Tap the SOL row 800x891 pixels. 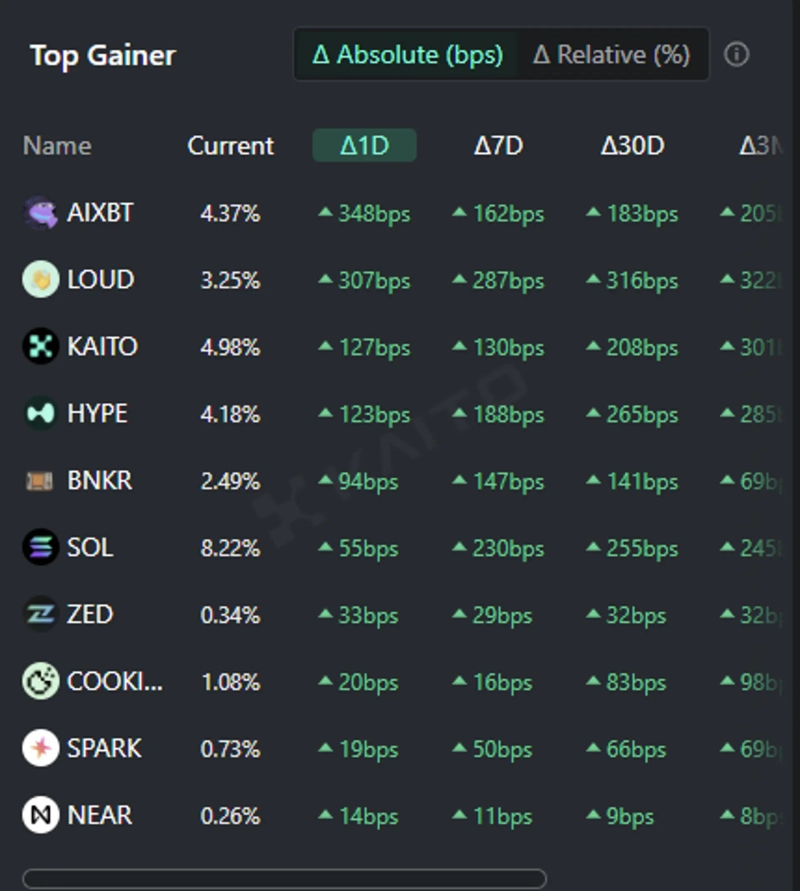pyautogui.click(x=89, y=548)
